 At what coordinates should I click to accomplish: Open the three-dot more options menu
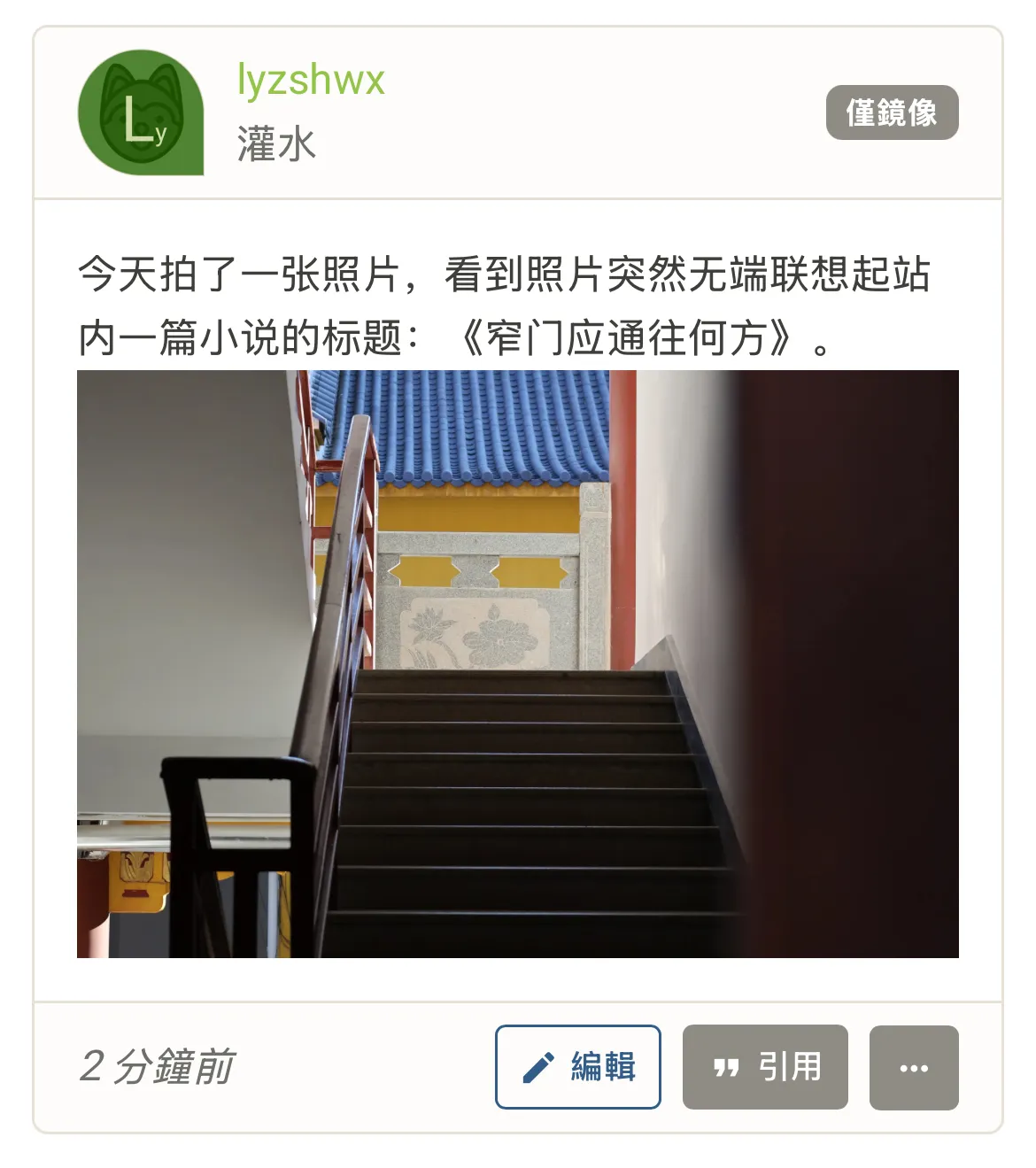(x=913, y=1067)
